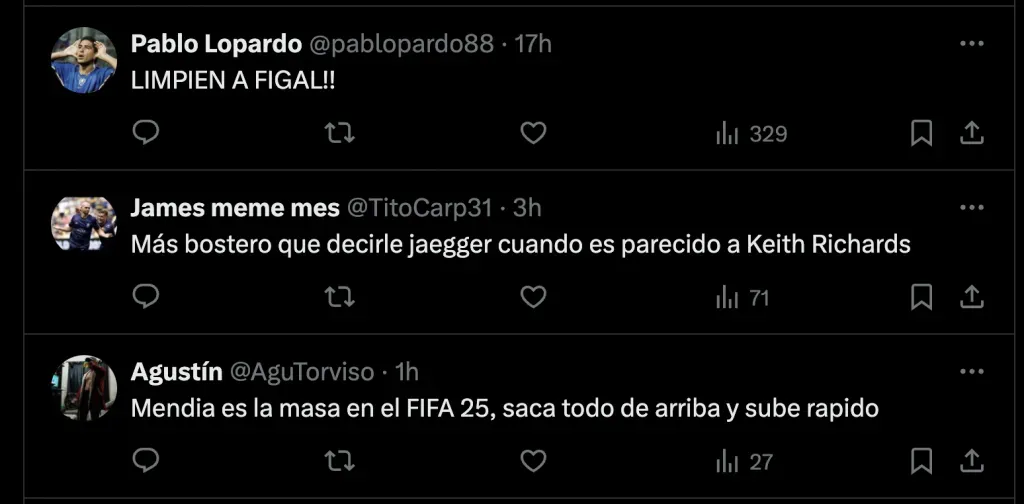Retweet the James meme mes post

pyautogui.click(x=340, y=297)
